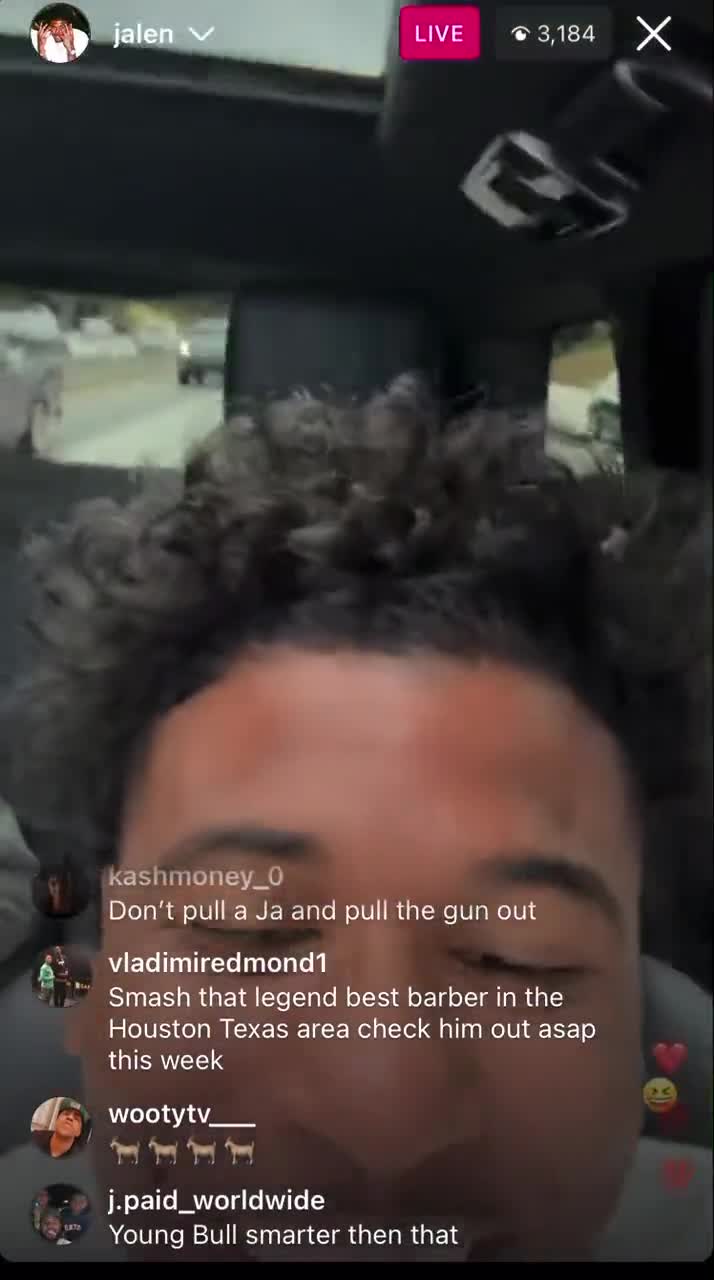Viewport: 714px width, 1280px height.
Task: View the 3,184 viewers list
Action: (554, 34)
